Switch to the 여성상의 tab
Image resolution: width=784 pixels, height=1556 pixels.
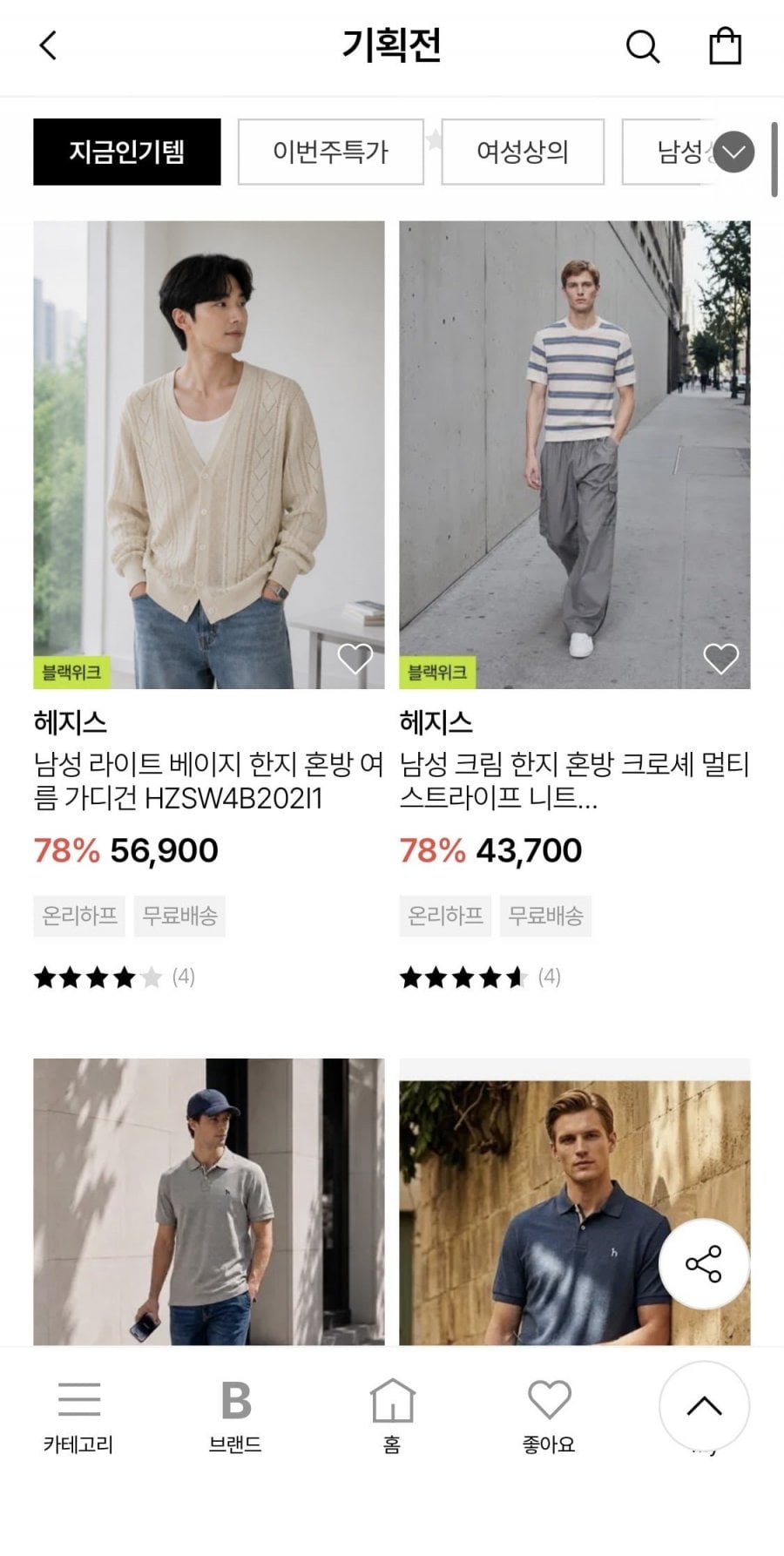point(523,152)
